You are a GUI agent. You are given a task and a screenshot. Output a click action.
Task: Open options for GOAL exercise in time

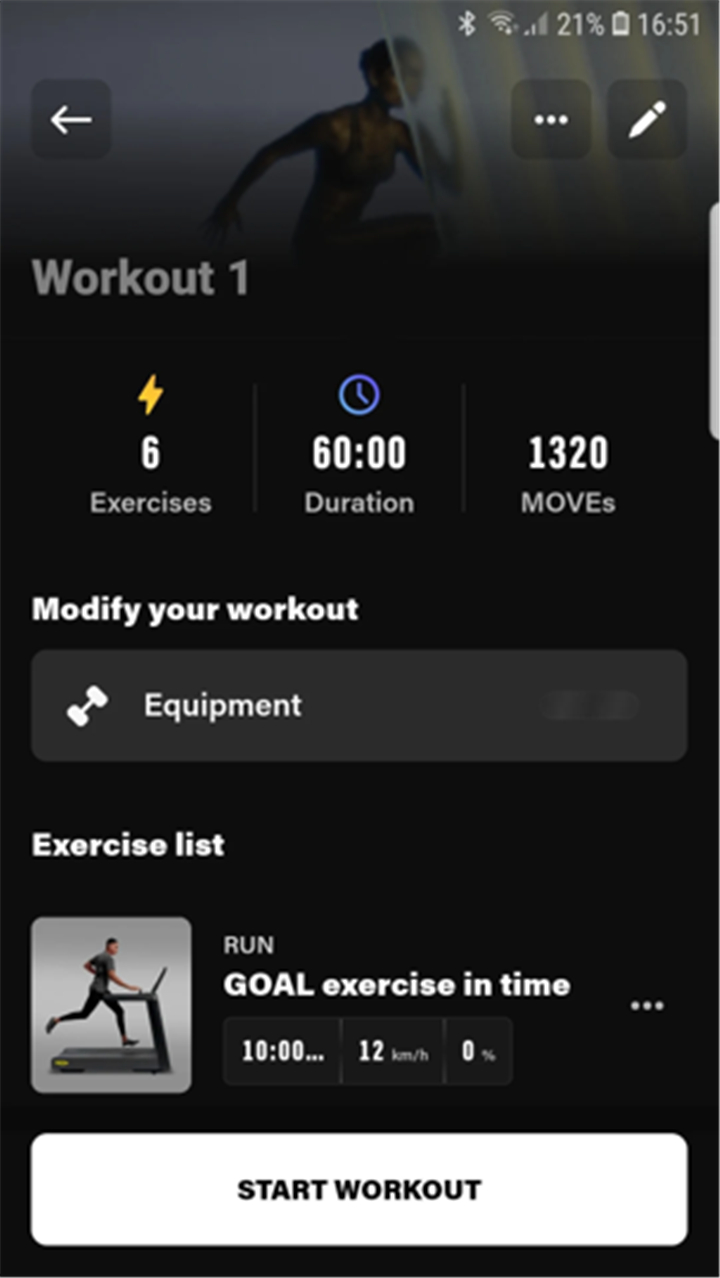coord(647,1006)
